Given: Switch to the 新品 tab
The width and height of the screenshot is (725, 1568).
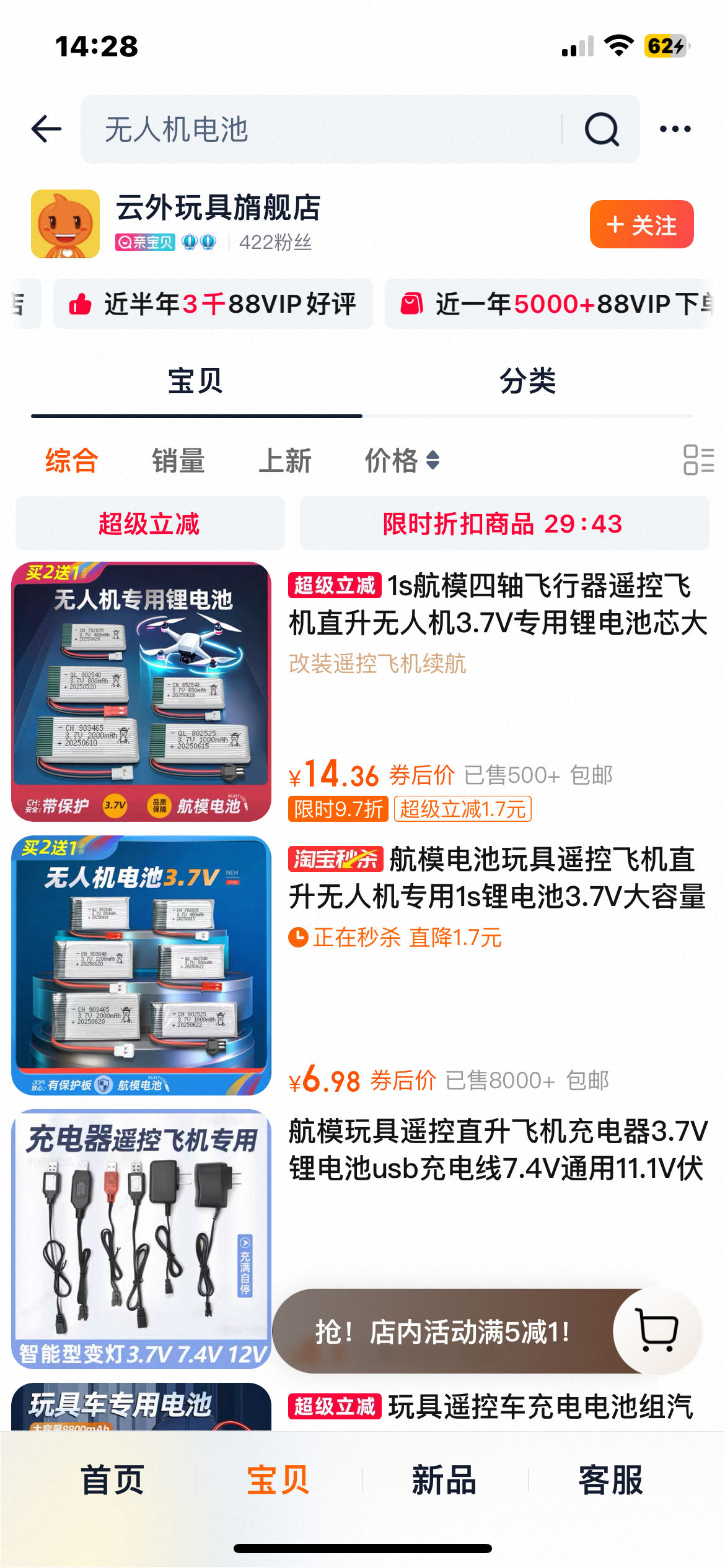Looking at the screenshot, I should (x=444, y=1479).
